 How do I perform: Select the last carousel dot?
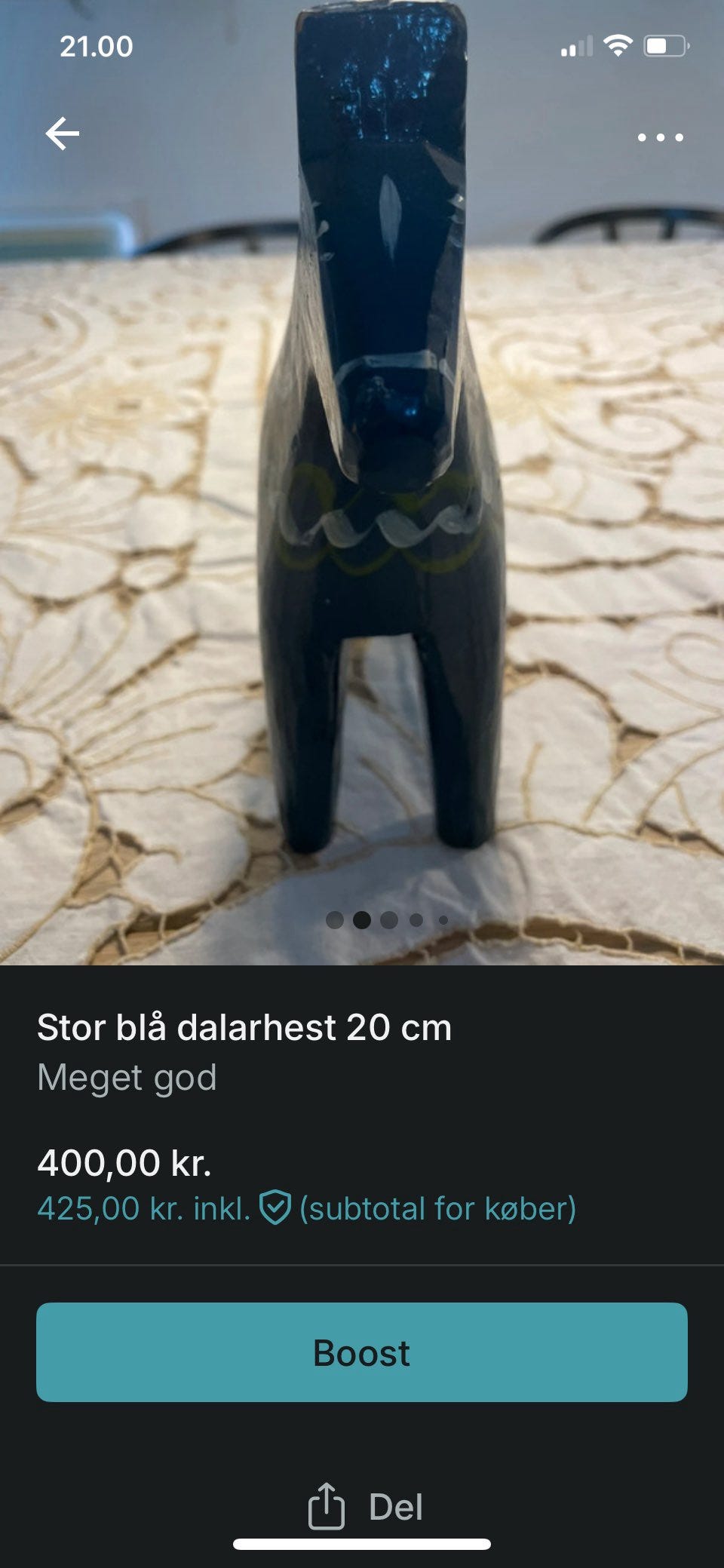[442, 919]
